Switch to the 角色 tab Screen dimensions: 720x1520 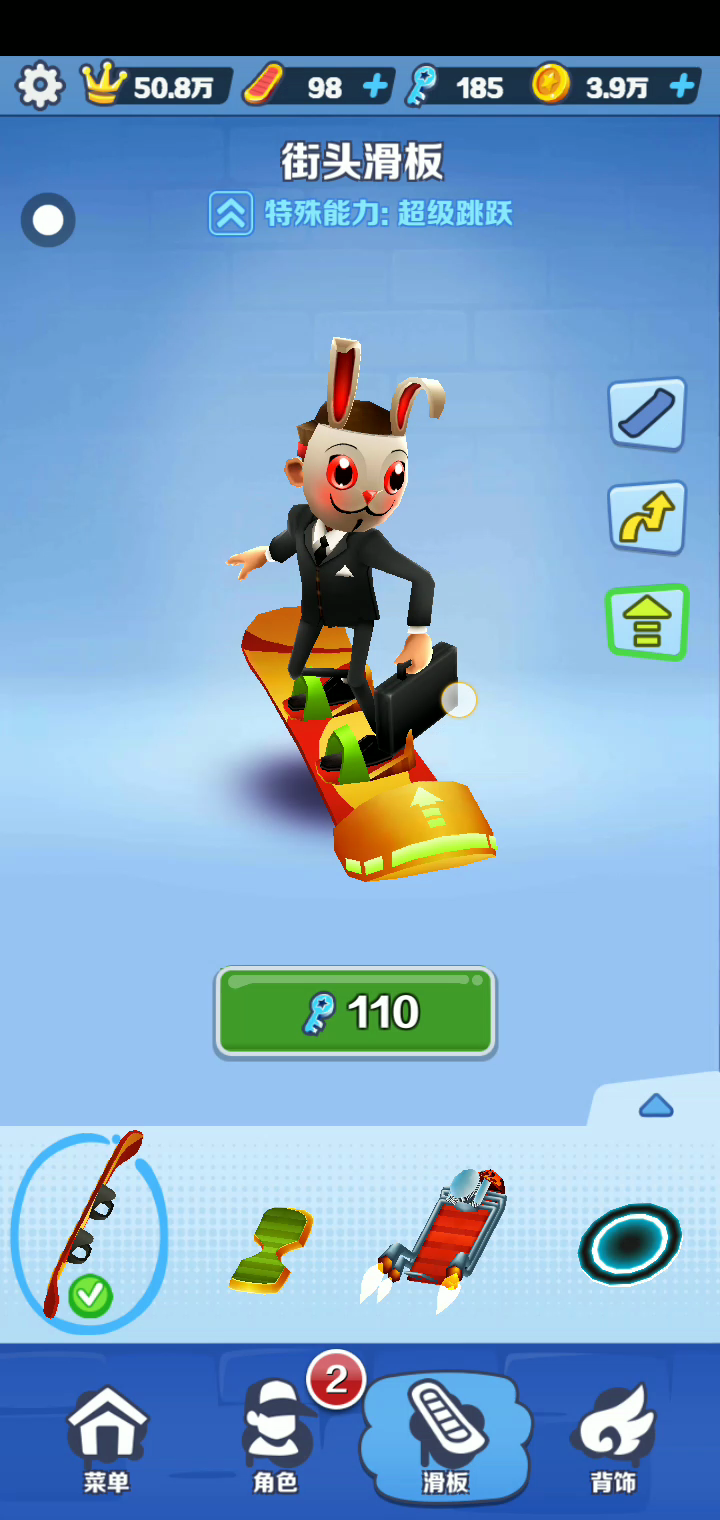click(x=275, y=1440)
